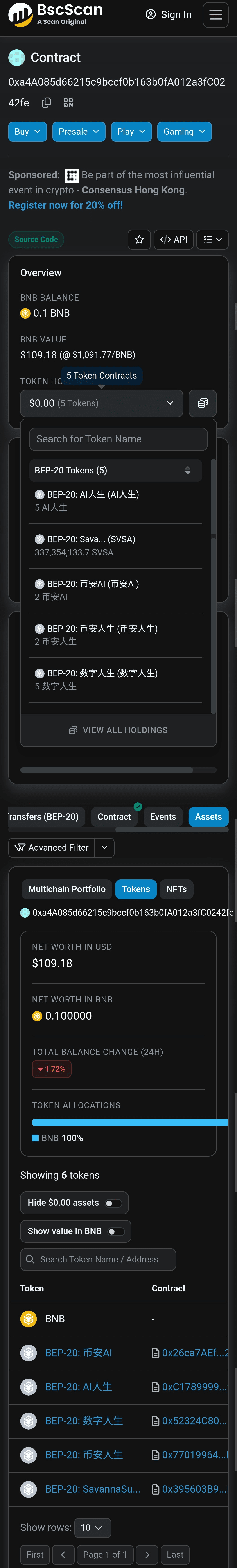Tap Sign In at the top
The image size is (237, 1568).
(x=169, y=15)
